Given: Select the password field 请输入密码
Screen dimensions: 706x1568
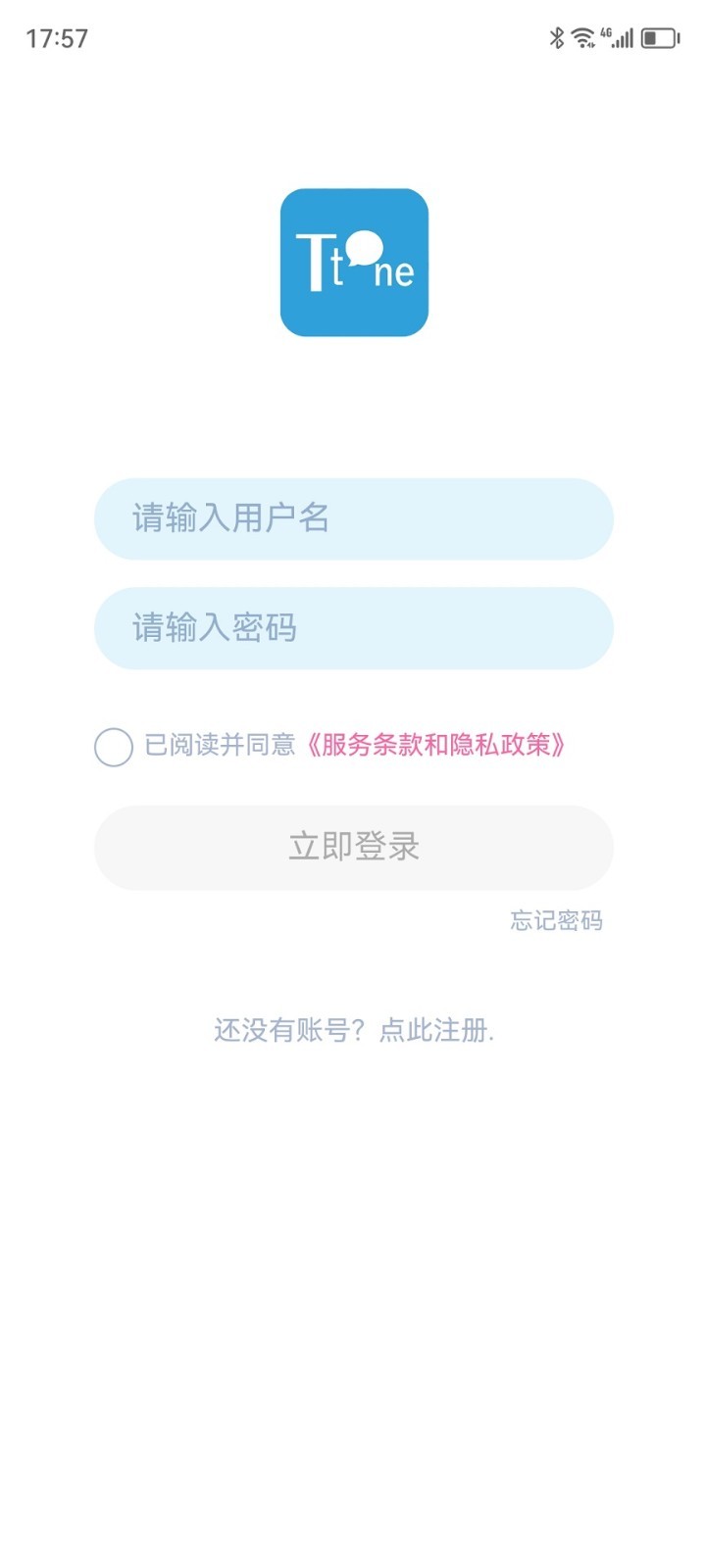Looking at the screenshot, I should click(x=353, y=628).
